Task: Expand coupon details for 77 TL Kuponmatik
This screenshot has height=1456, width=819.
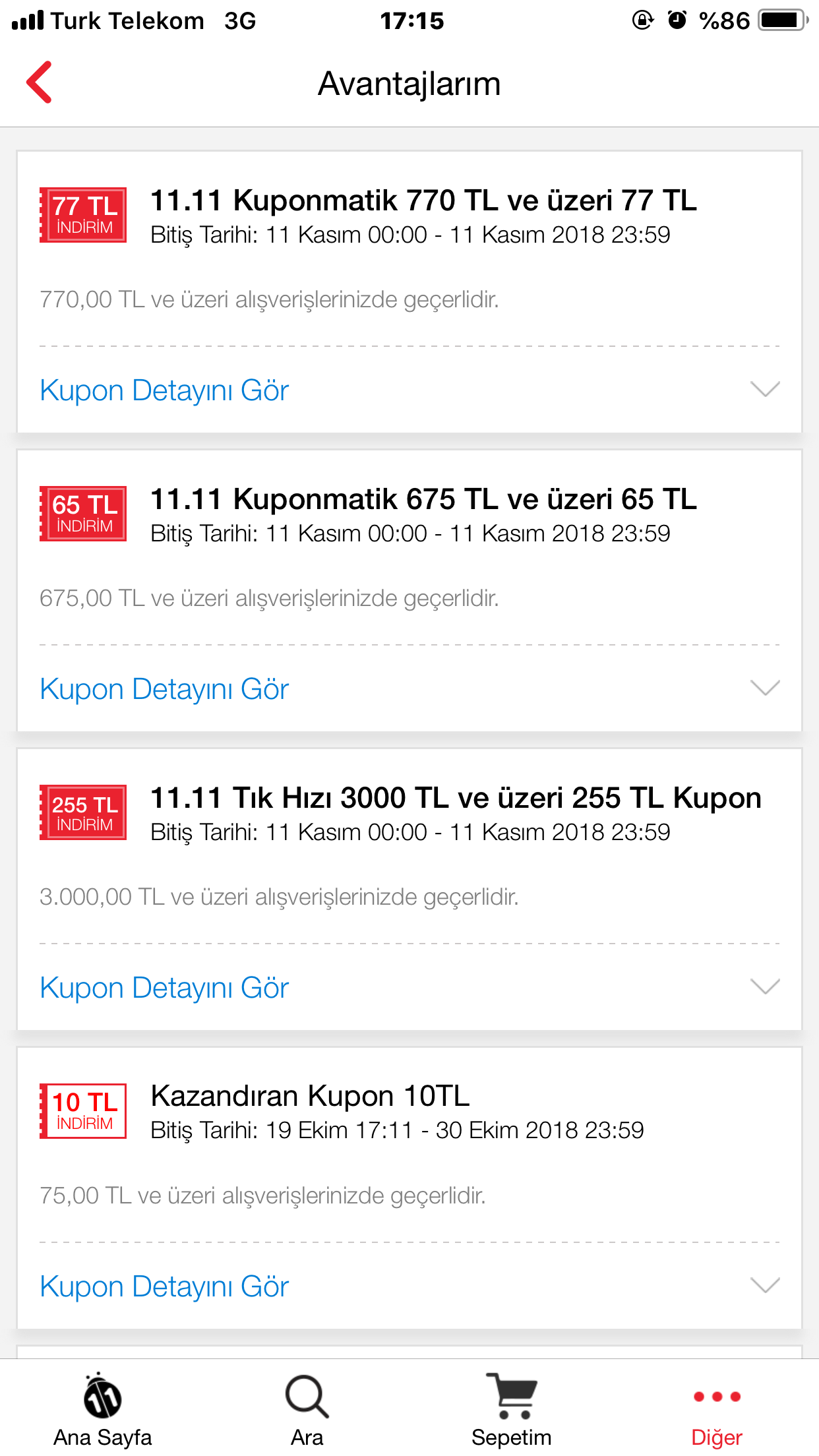Action: 165,390
